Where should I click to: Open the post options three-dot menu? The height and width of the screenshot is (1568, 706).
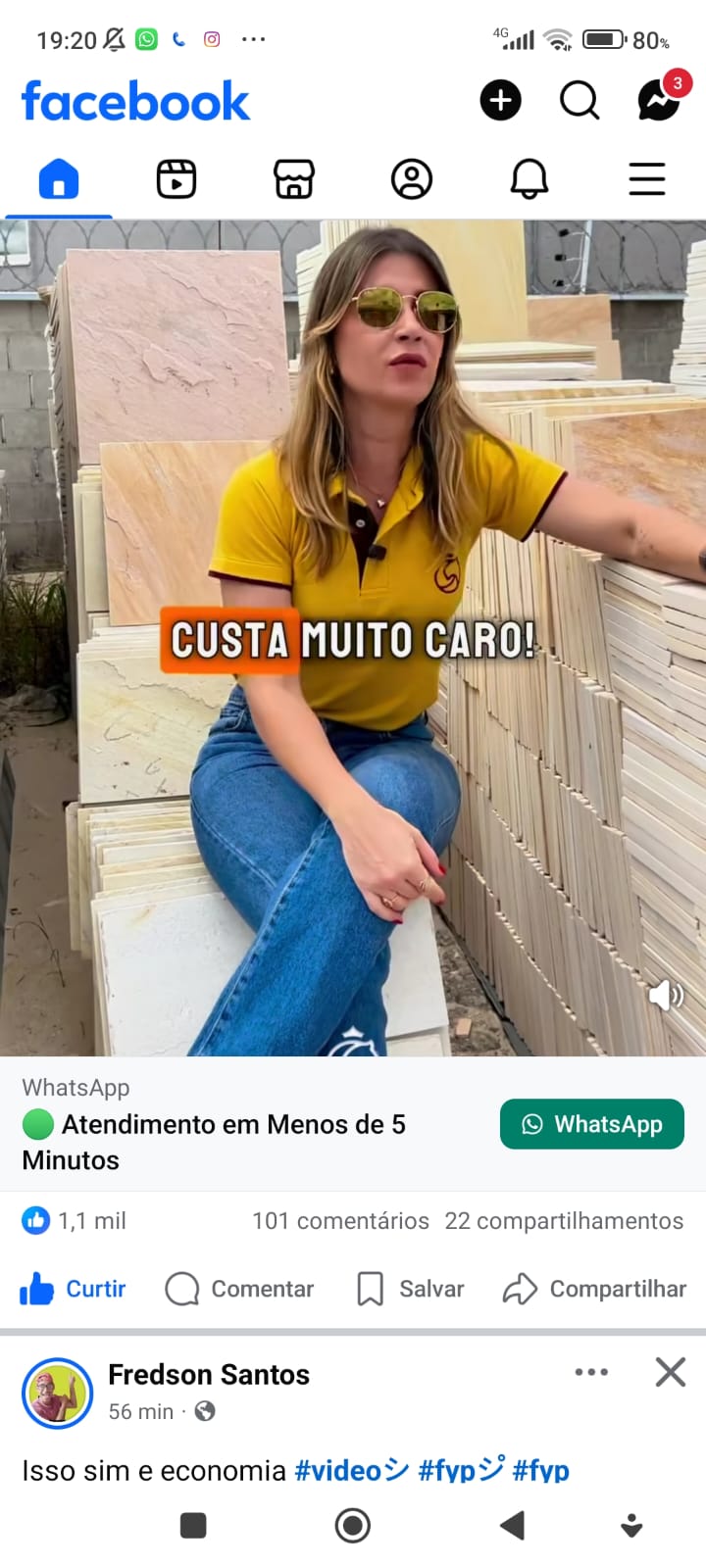click(591, 1372)
